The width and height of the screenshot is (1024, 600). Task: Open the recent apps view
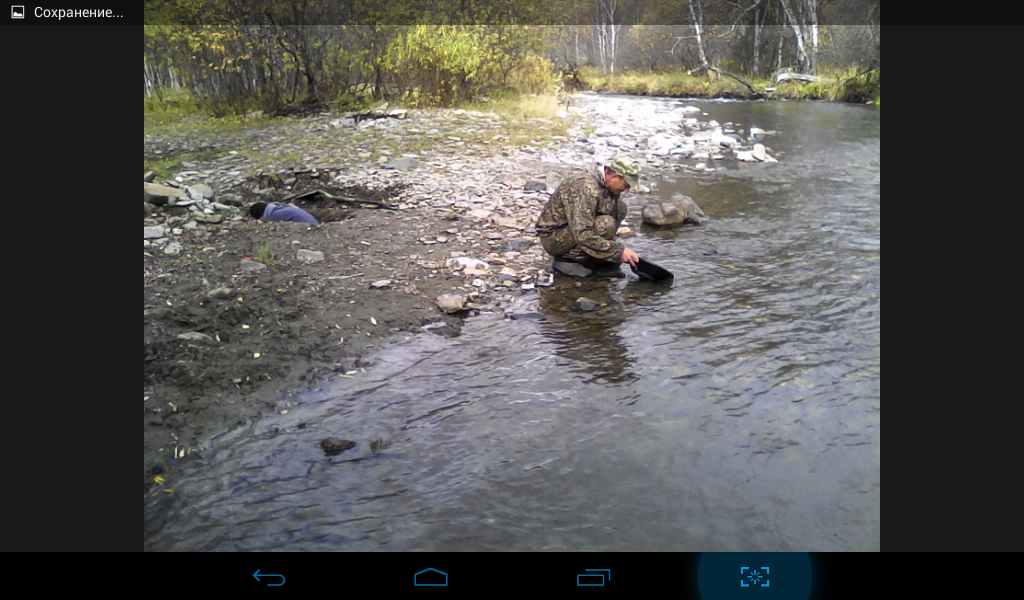pos(593,577)
